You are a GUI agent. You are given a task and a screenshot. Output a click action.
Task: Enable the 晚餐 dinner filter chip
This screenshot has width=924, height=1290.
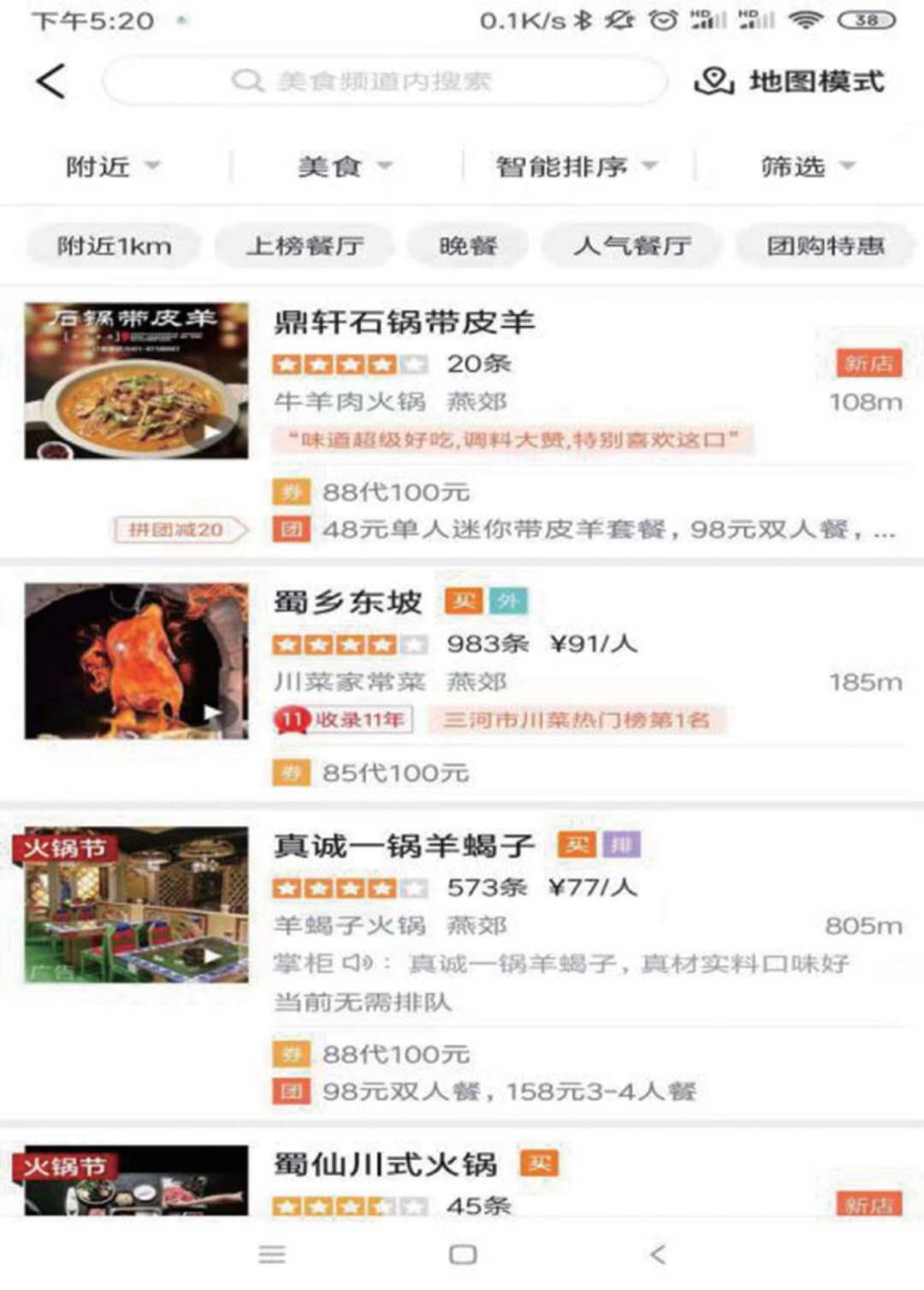467,246
